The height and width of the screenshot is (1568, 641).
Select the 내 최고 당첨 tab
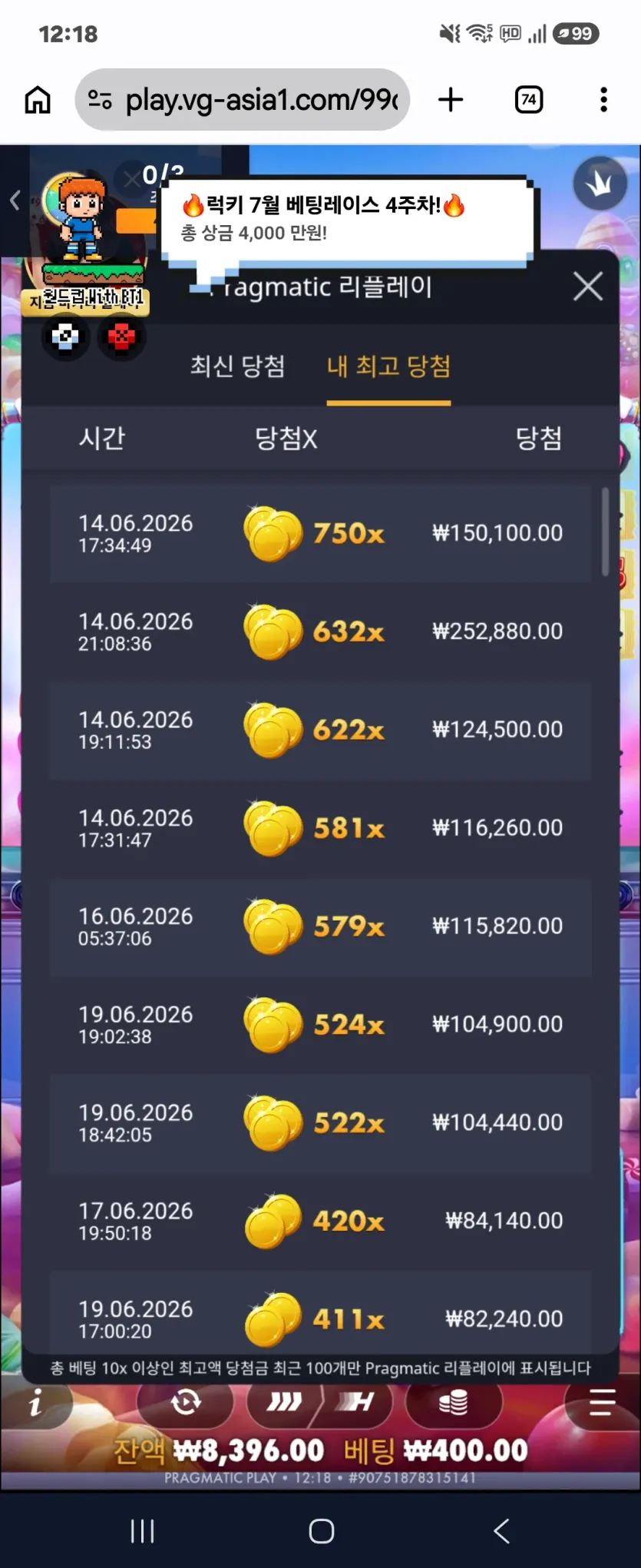point(388,366)
